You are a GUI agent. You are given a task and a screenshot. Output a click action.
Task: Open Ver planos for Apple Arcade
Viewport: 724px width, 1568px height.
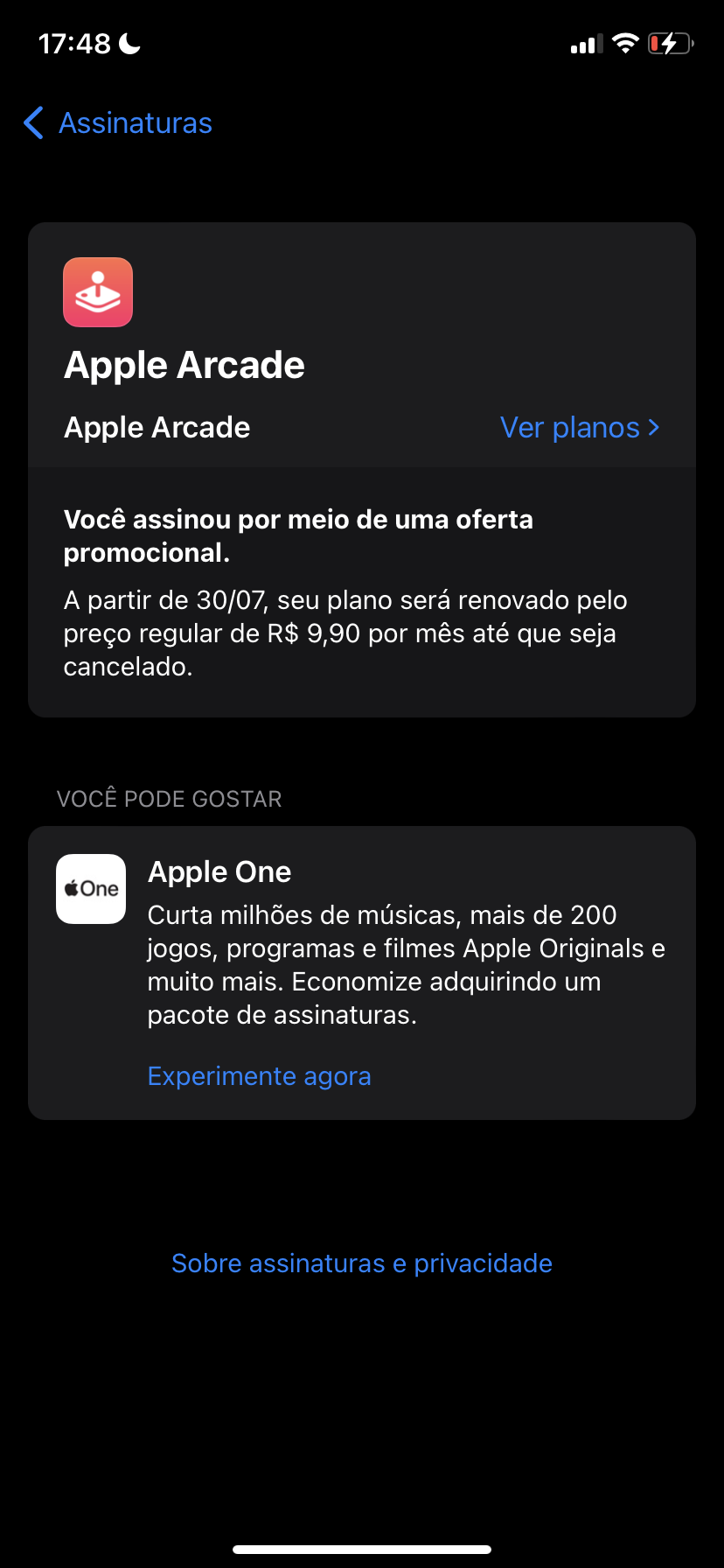point(579,428)
